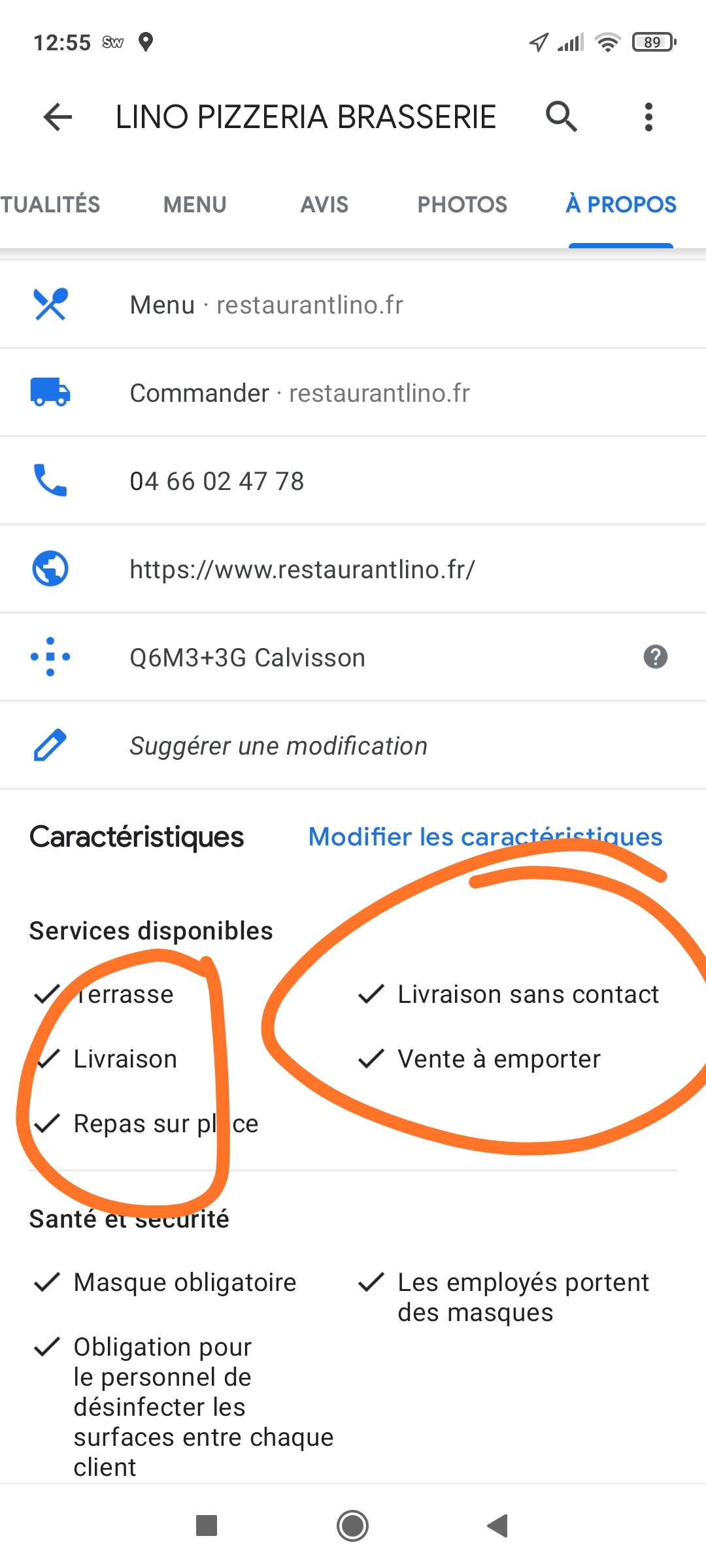Open recent apps with the square button
The image size is (706, 1568).
(207, 1526)
